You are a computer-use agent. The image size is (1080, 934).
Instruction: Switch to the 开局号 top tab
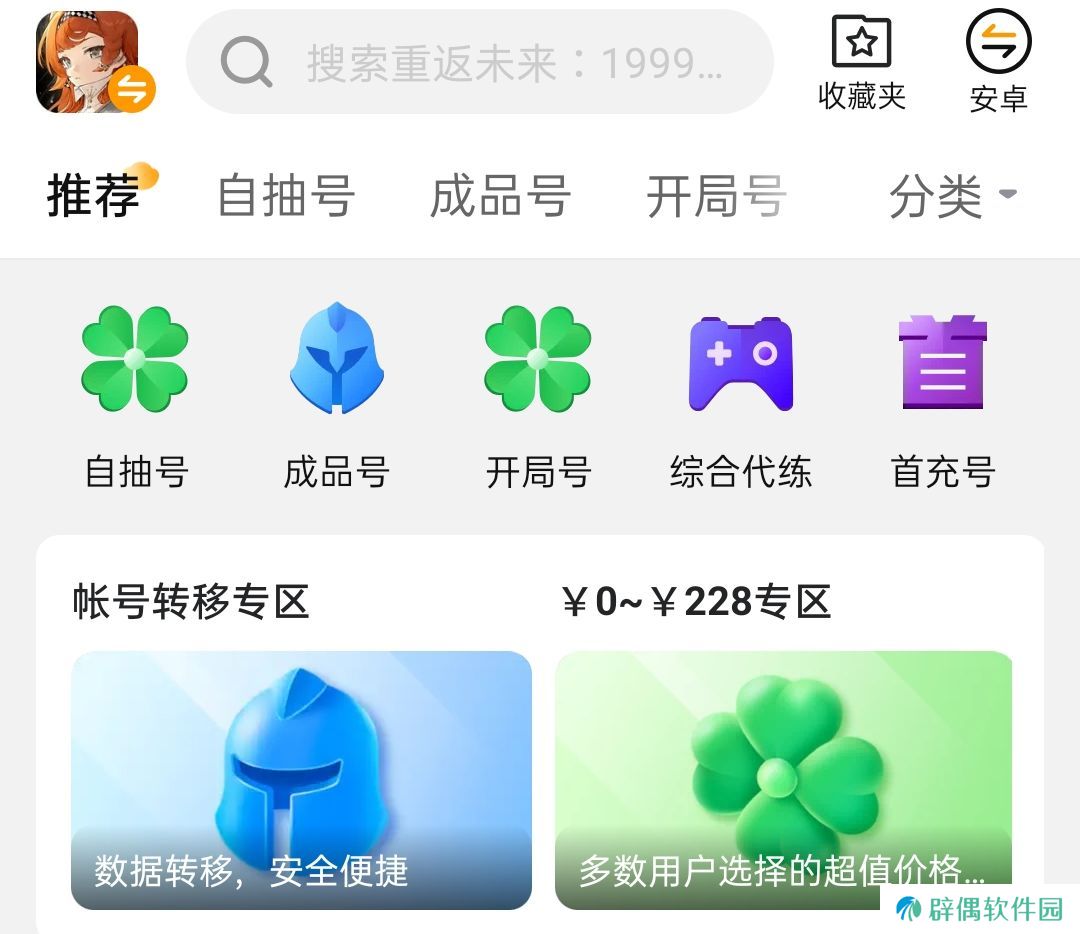coord(715,196)
